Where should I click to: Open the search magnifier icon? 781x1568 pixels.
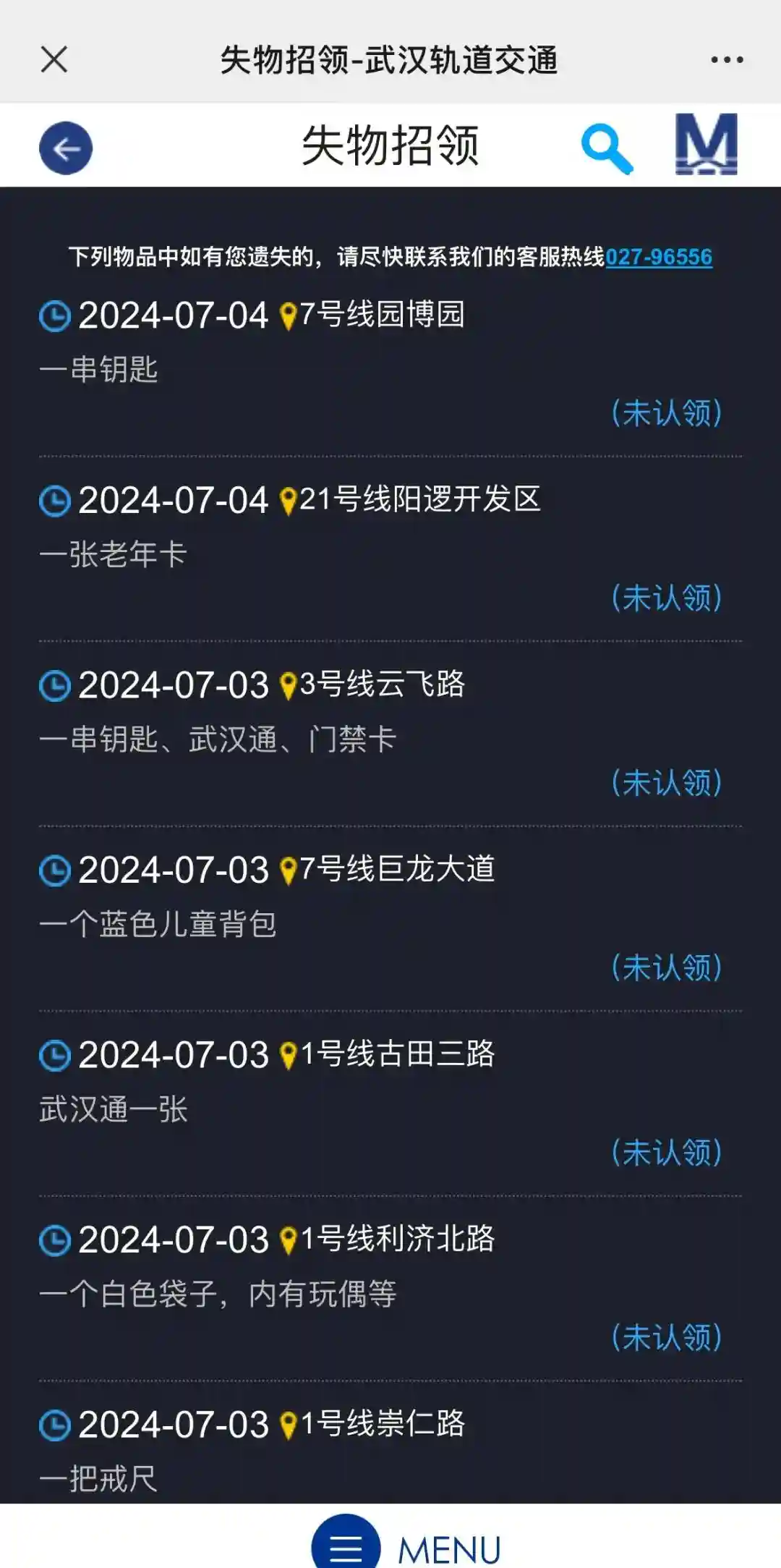coord(607,148)
